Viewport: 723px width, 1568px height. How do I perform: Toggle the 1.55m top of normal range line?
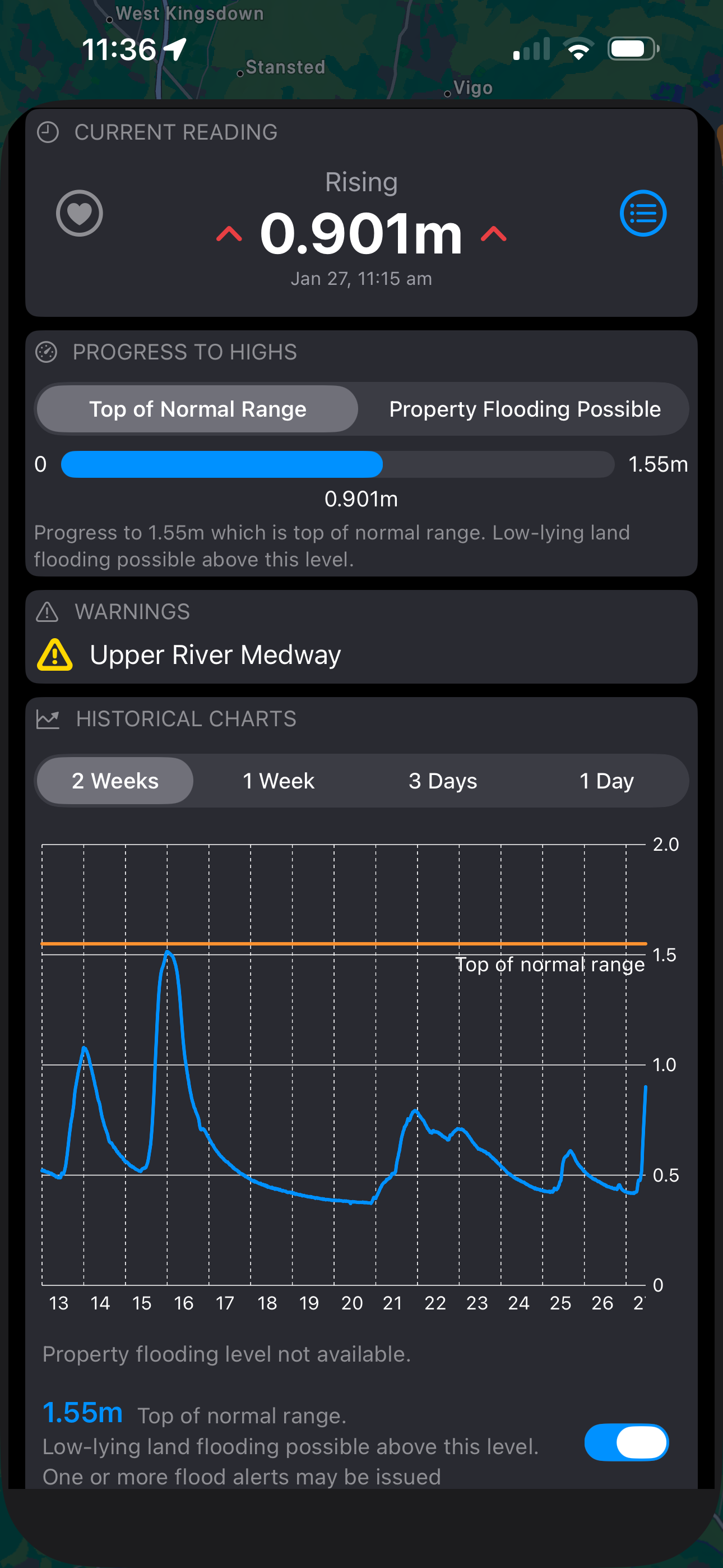tap(626, 1442)
